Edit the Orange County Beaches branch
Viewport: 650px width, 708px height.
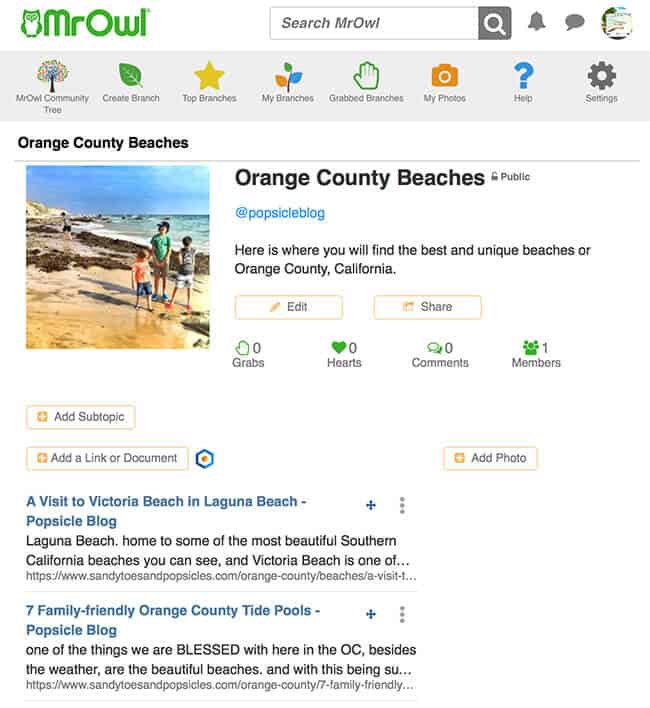pos(288,307)
